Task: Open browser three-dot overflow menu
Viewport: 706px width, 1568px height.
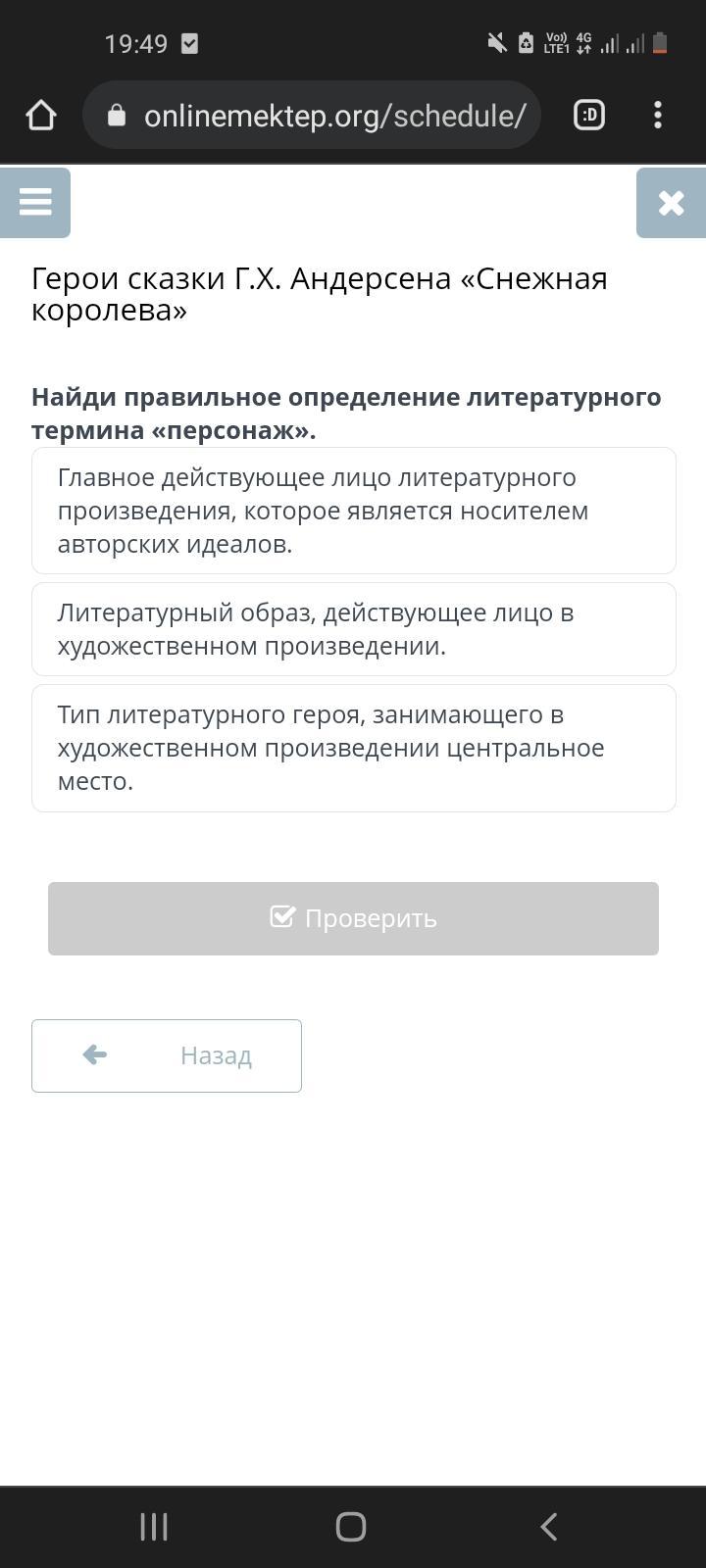Action: (658, 116)
